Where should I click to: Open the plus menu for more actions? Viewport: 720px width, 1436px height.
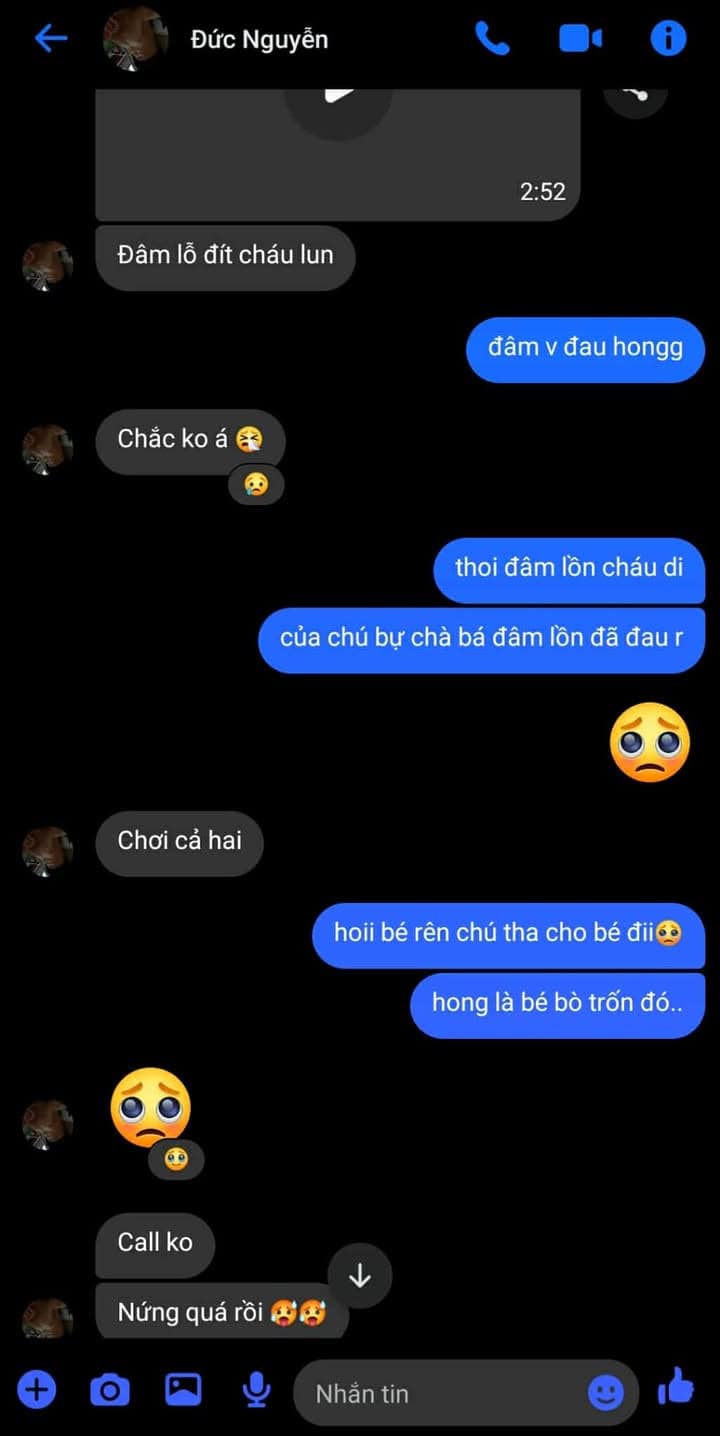point(37,1390)
